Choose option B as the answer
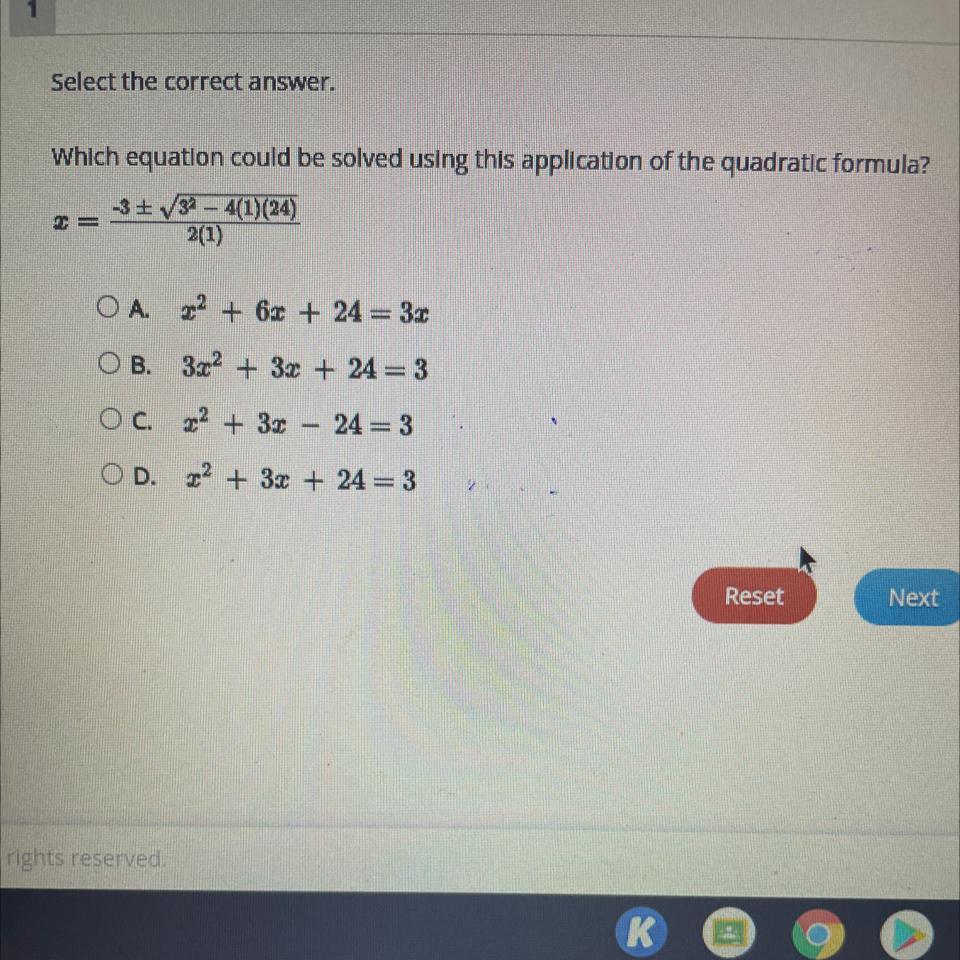This screenshot has height=960, width=960. [x=108, y=364]
